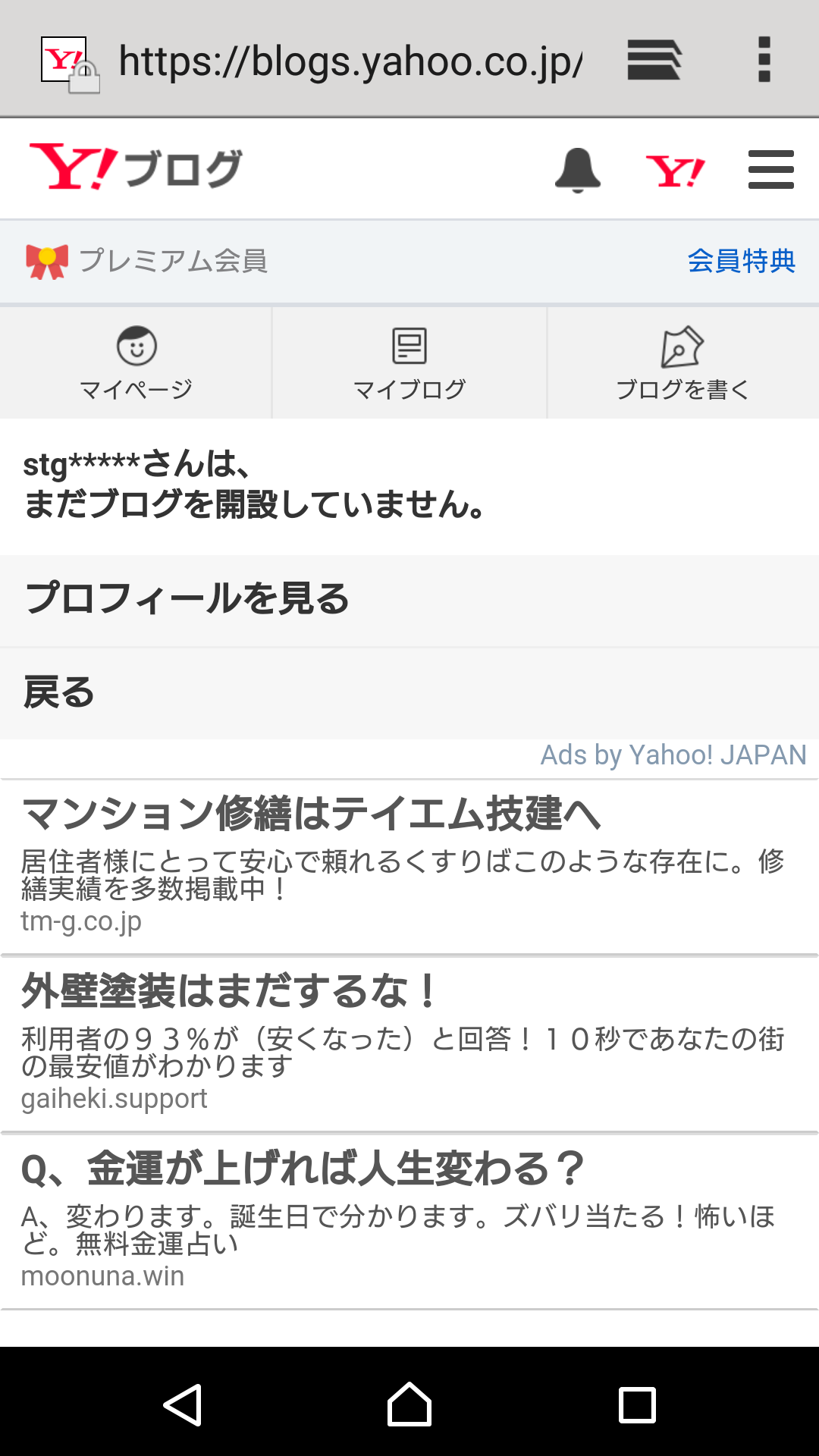Screen dimensions: 819x1456
Task: Go to Yahoo! JAPAN via the red Y! icon
Action: pos(675,171)
